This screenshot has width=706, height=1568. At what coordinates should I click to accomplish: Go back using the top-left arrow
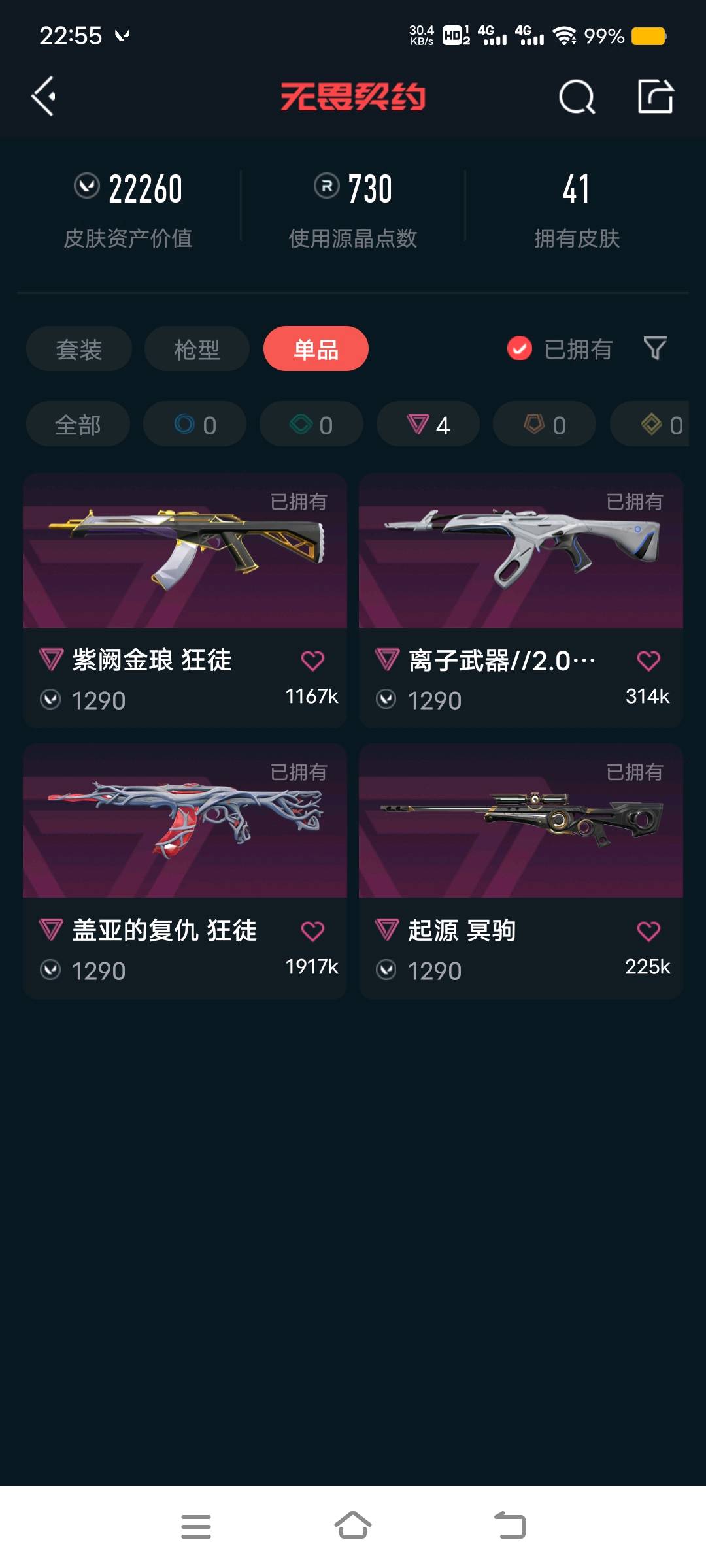[x=43, y=97]
